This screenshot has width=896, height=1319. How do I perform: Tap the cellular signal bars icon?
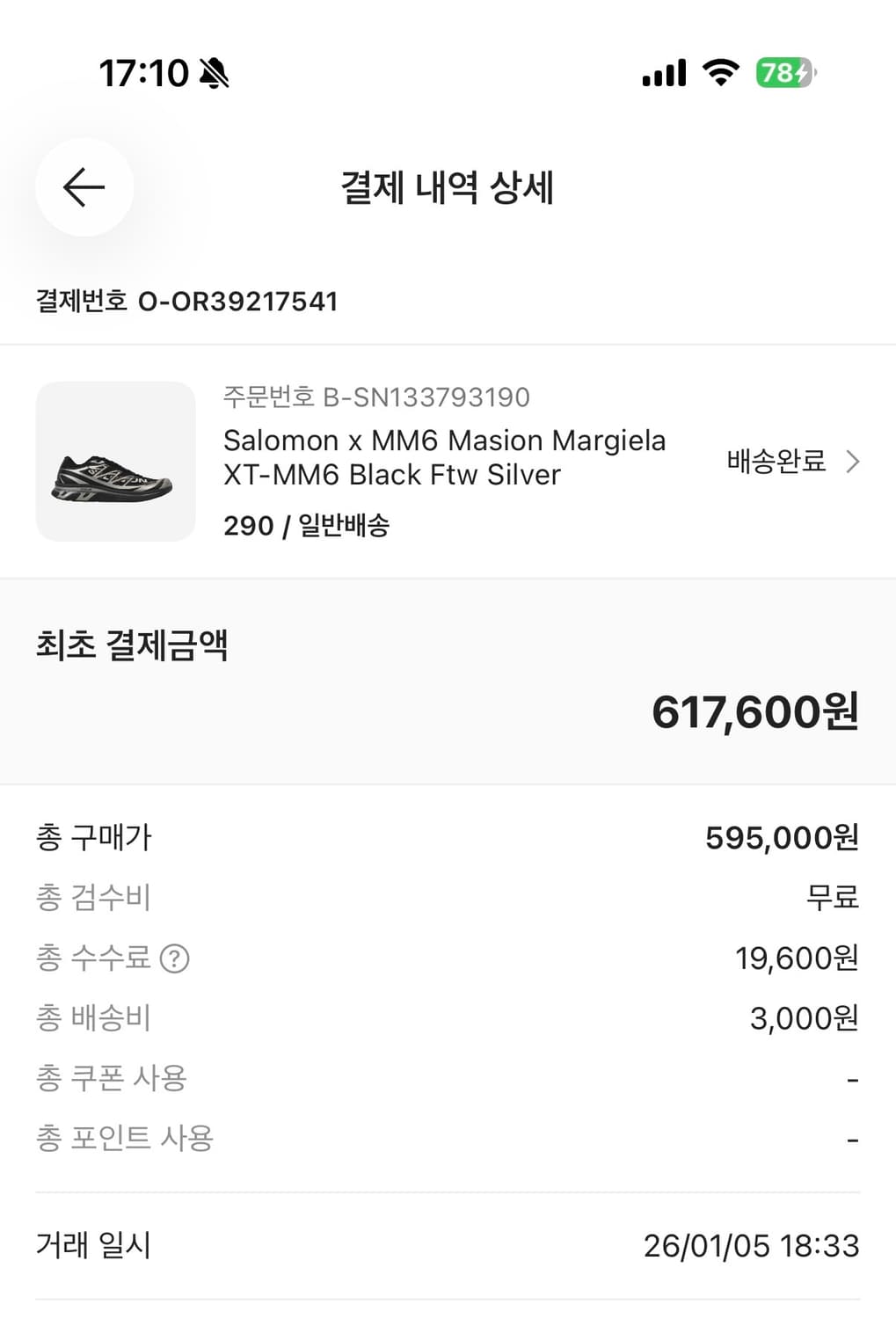[x=662, y=74]
